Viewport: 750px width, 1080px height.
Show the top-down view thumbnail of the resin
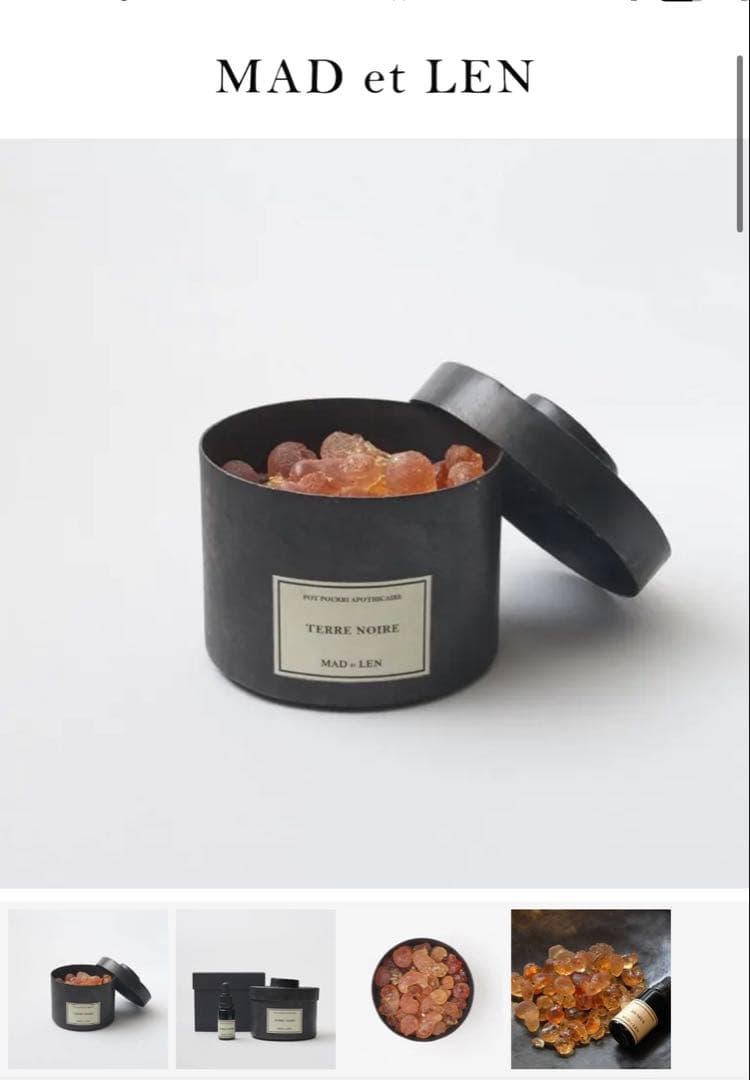tap(422, 988)
